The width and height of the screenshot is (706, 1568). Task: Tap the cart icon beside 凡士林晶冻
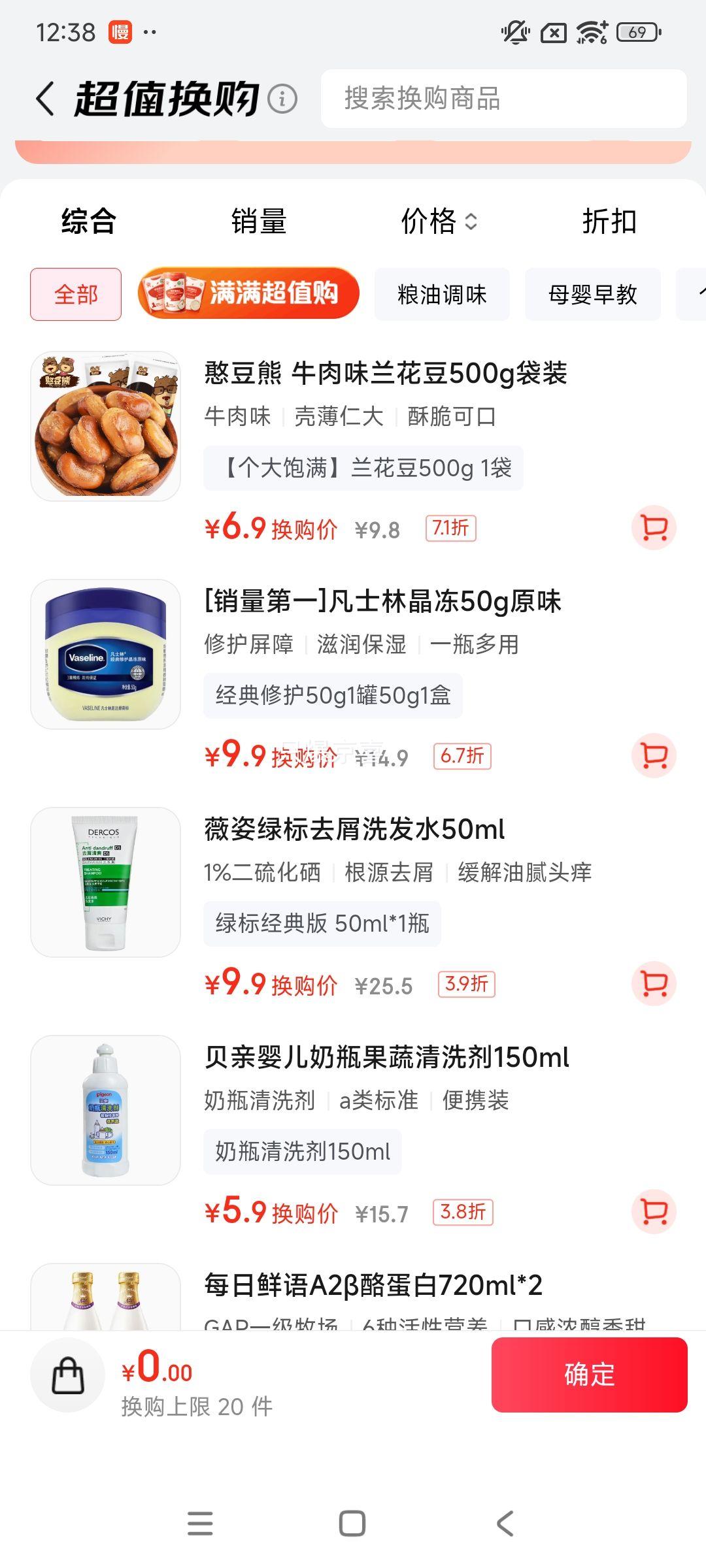[x=653, y=755]
